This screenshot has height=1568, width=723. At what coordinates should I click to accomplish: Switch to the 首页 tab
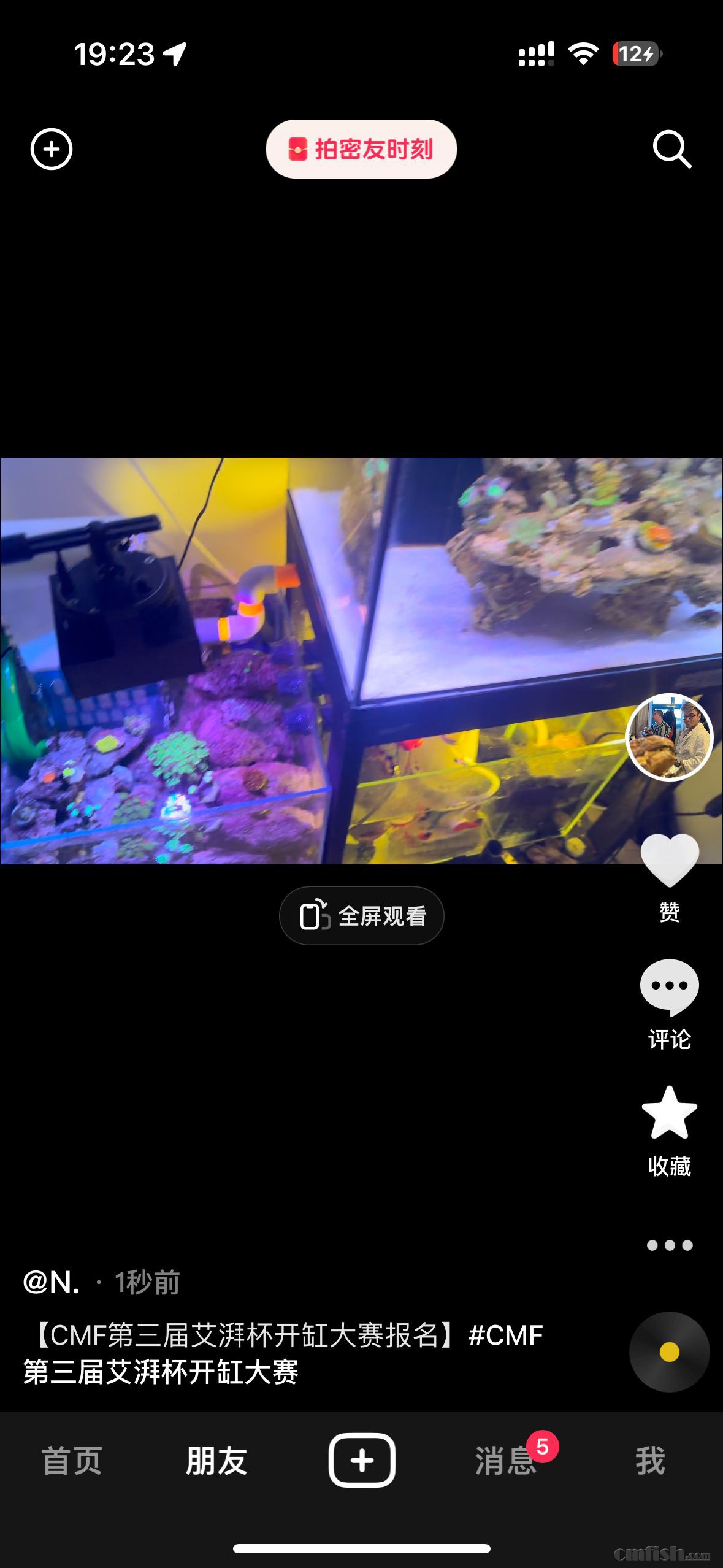click(x=72, y=1461)
